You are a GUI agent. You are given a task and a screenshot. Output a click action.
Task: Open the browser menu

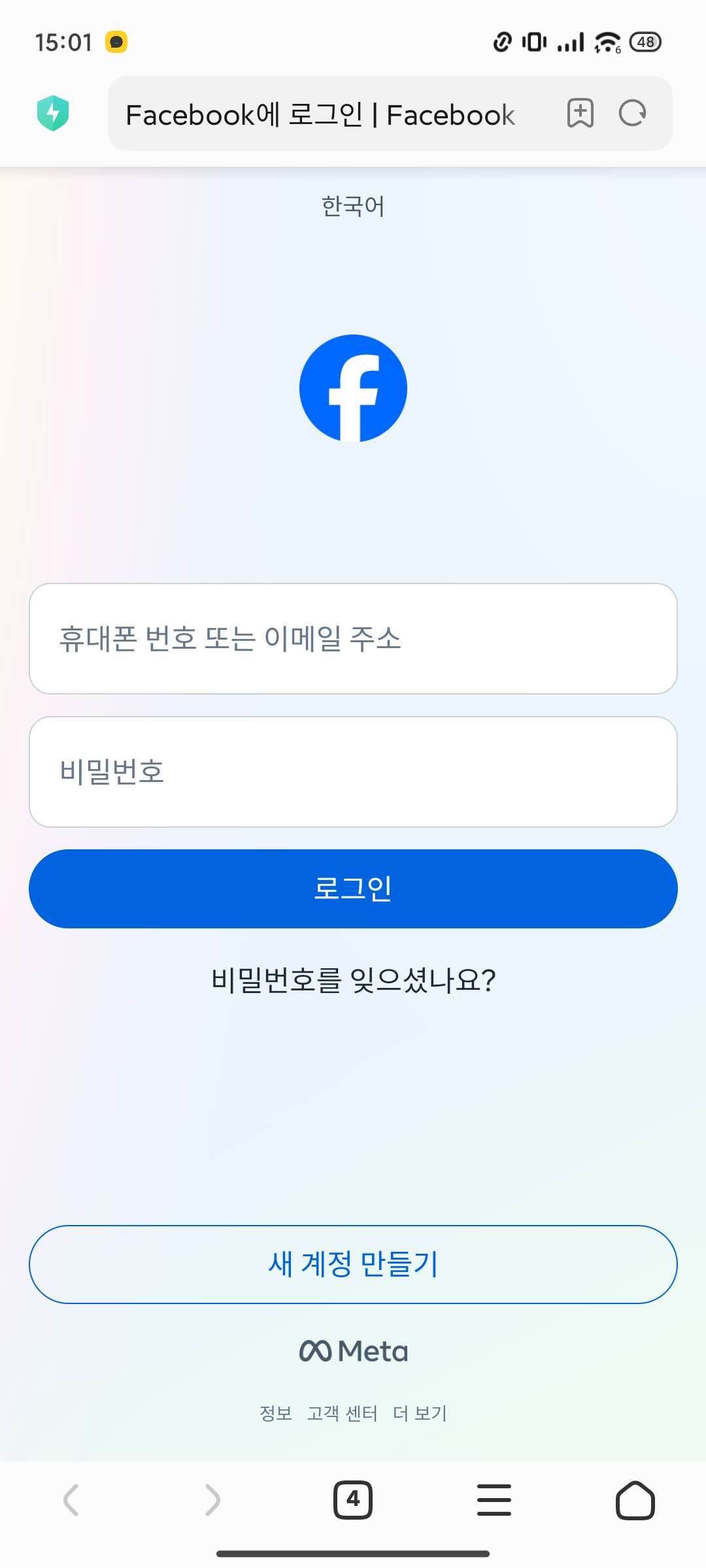point(494,1499)
